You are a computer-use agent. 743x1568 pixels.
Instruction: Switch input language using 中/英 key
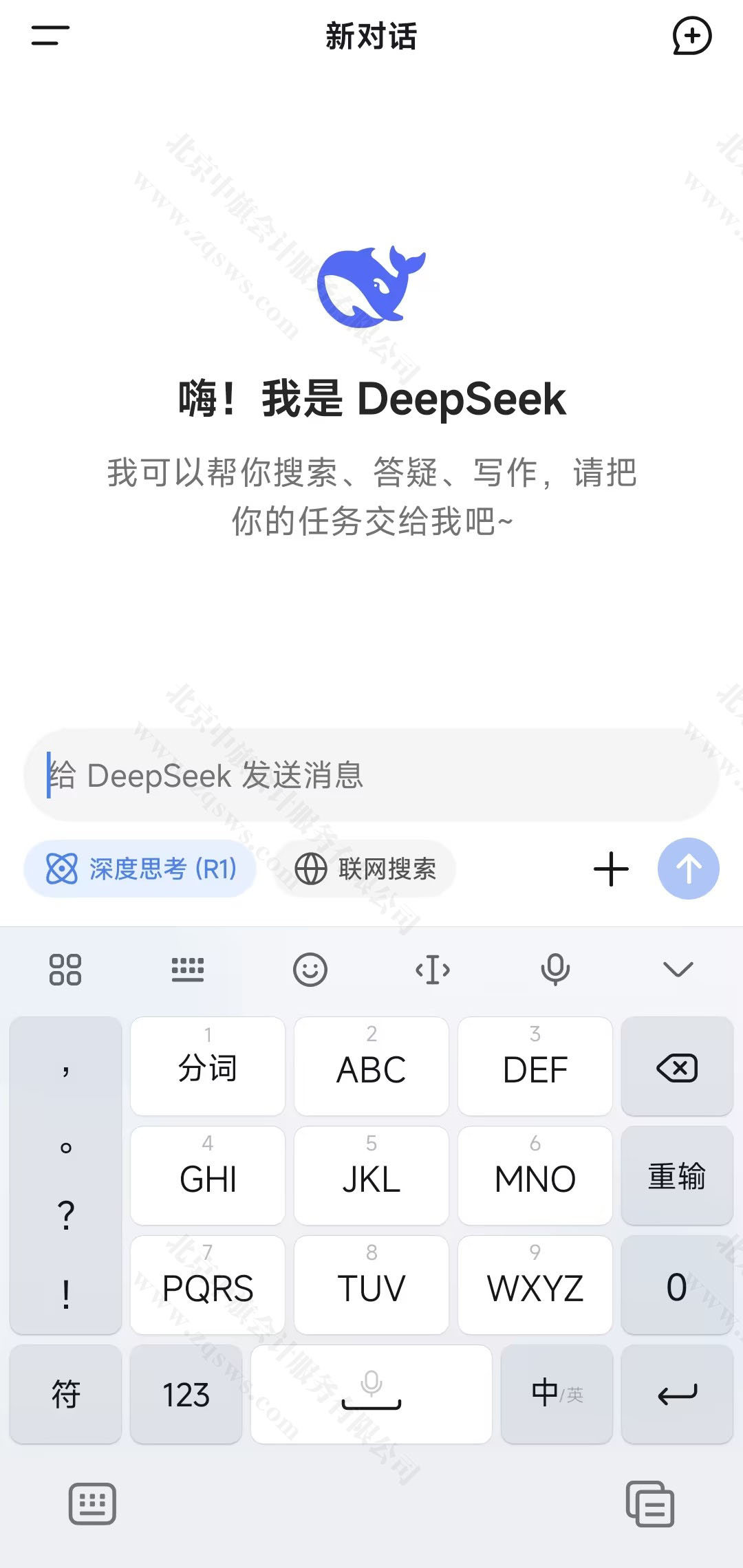(x=556, y=1395)
